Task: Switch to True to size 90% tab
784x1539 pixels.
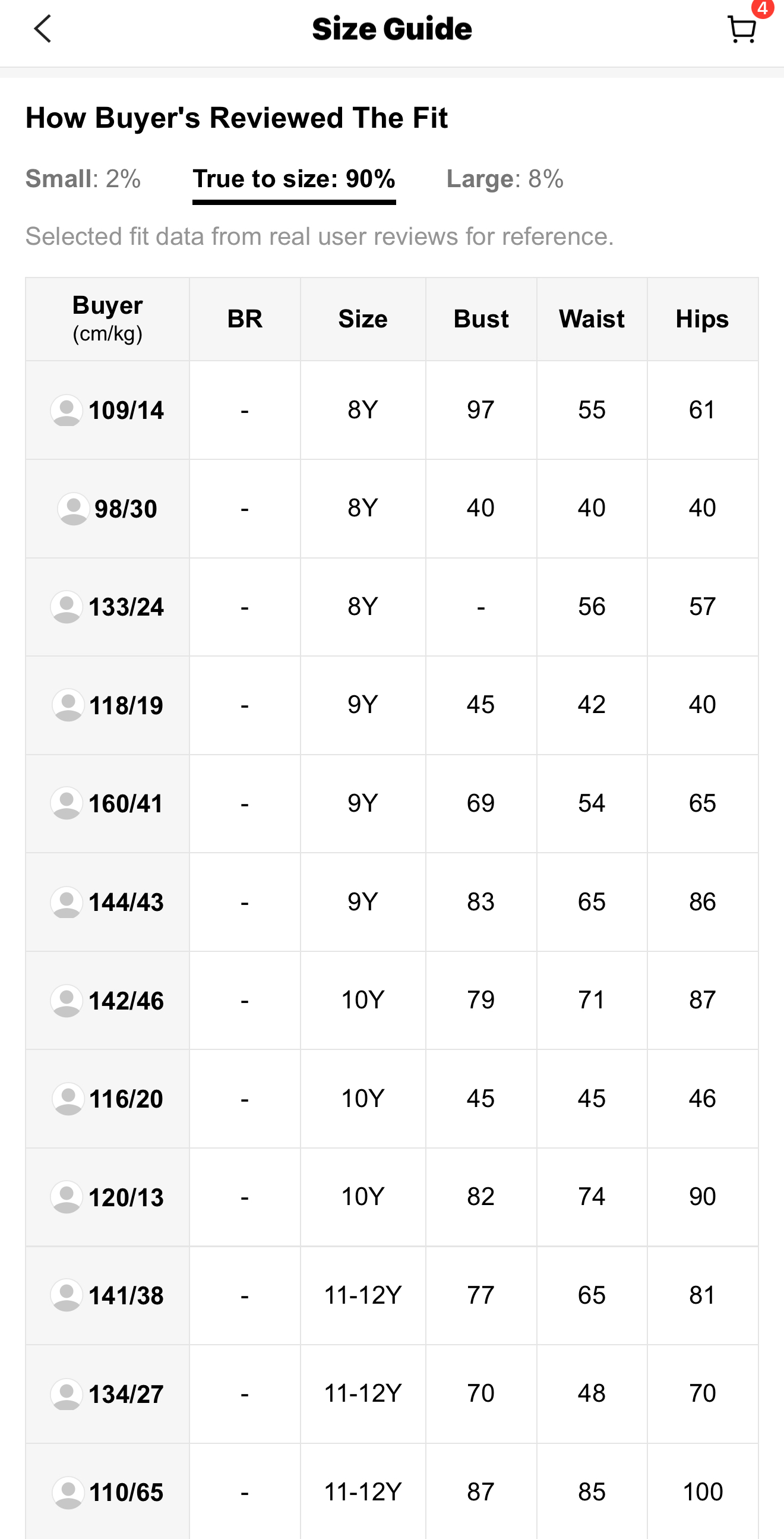Action: (x=294, y=179)
